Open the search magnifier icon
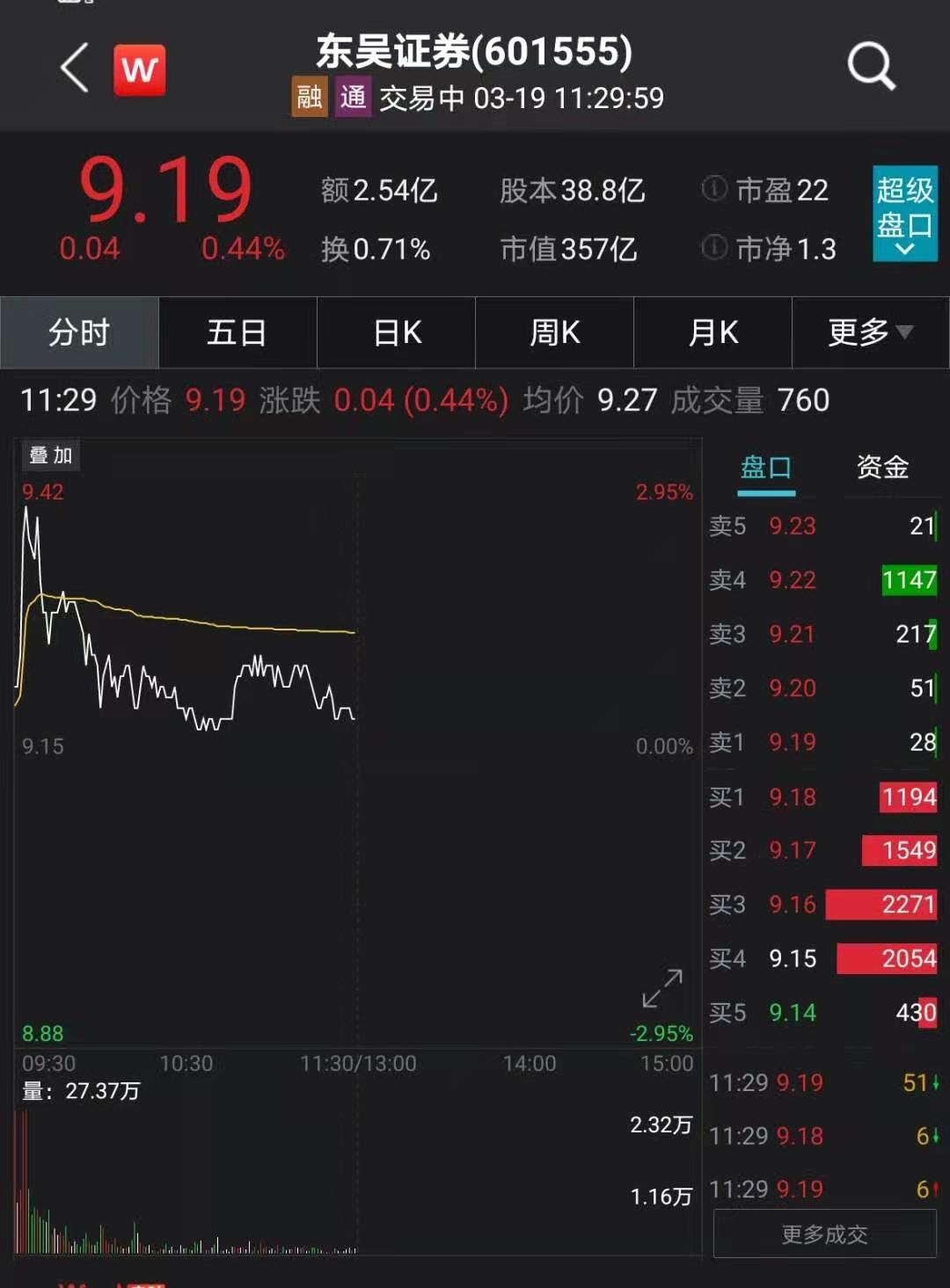950x1288 pixels. pyautogui.click(x=871, y=67)
